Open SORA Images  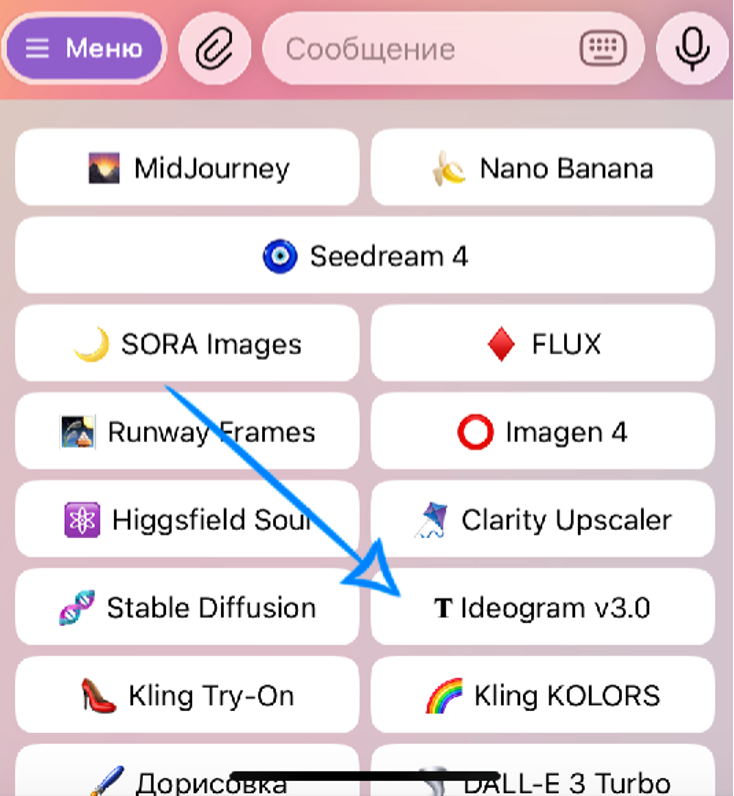click(x=187, y=345)
